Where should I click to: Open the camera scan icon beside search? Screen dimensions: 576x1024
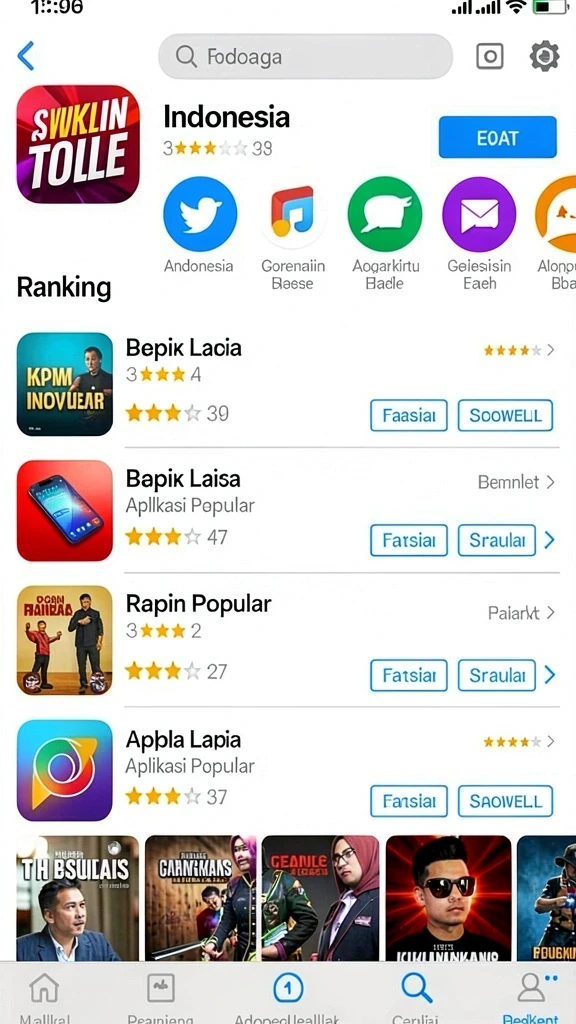coord(489,56)
